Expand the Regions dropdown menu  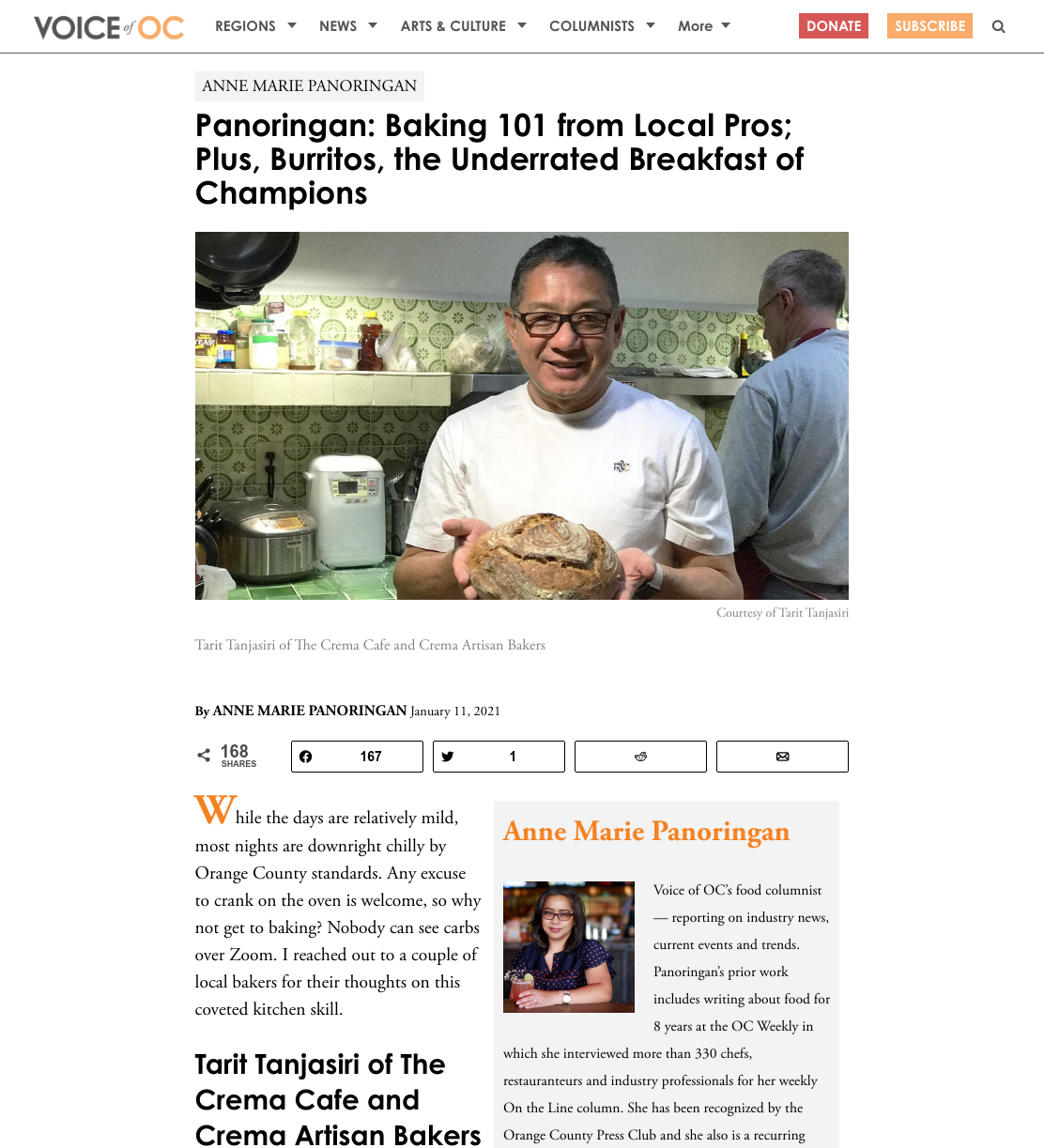(255, 26)
